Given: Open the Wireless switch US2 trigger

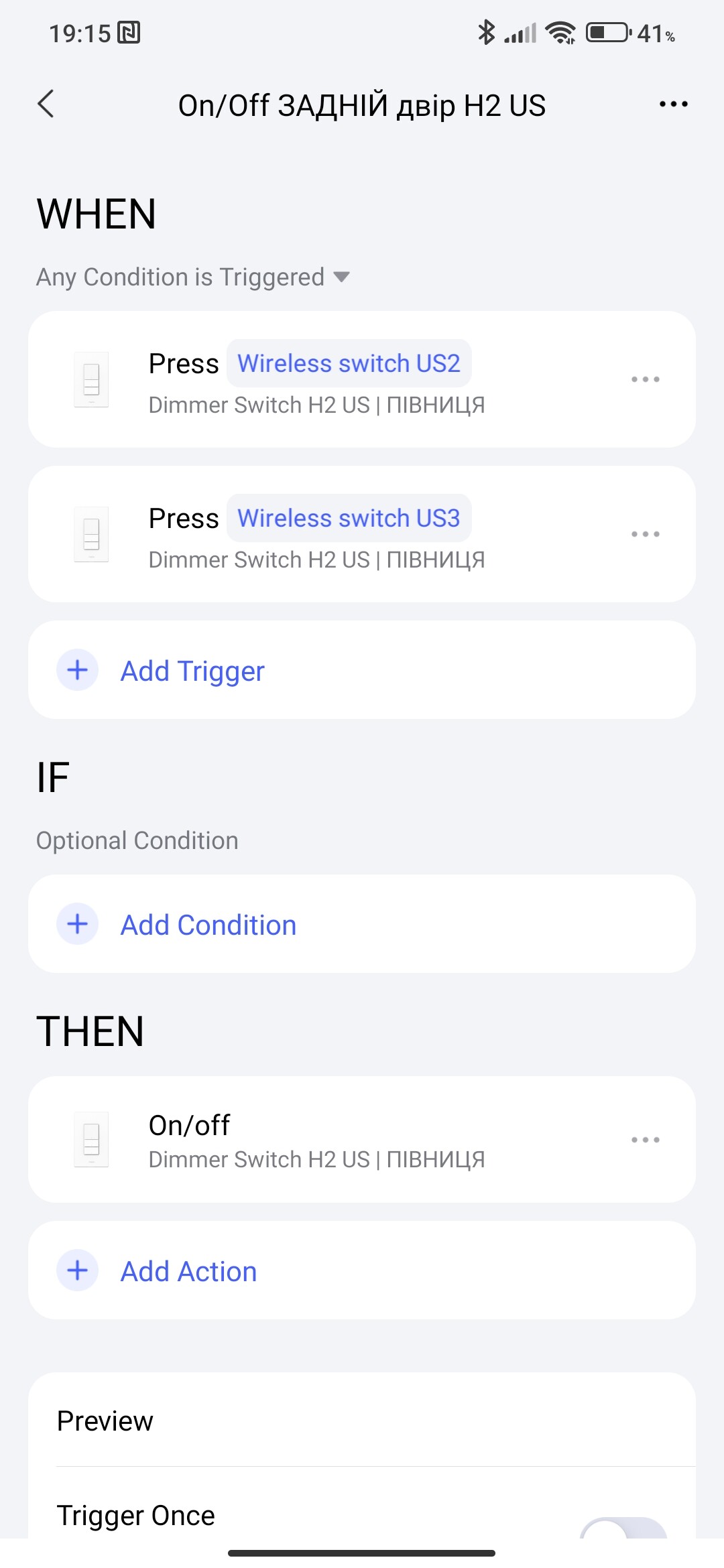Looking at the screenshot, I should point(349,364).
